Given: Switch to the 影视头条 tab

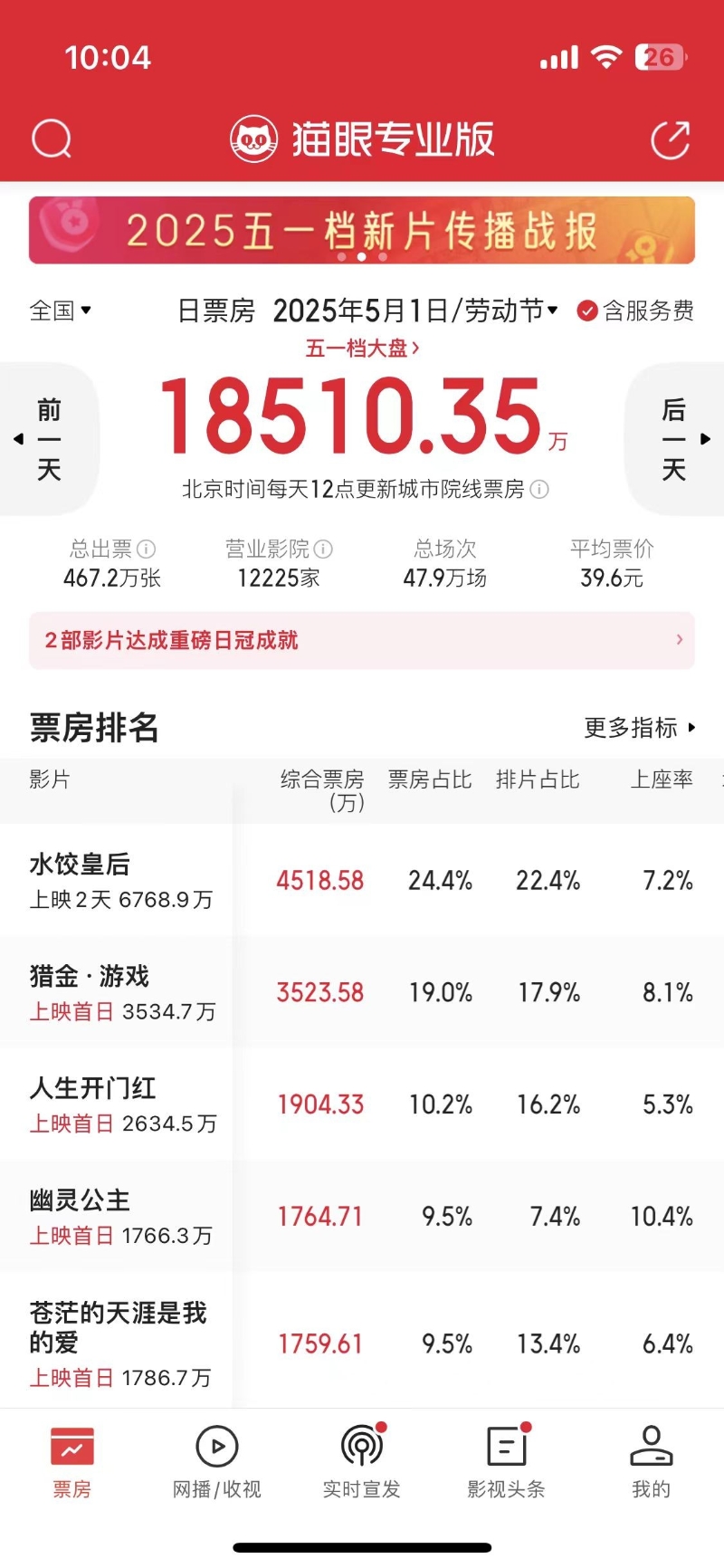Looking at the screenshot, I should [507, 1463].
